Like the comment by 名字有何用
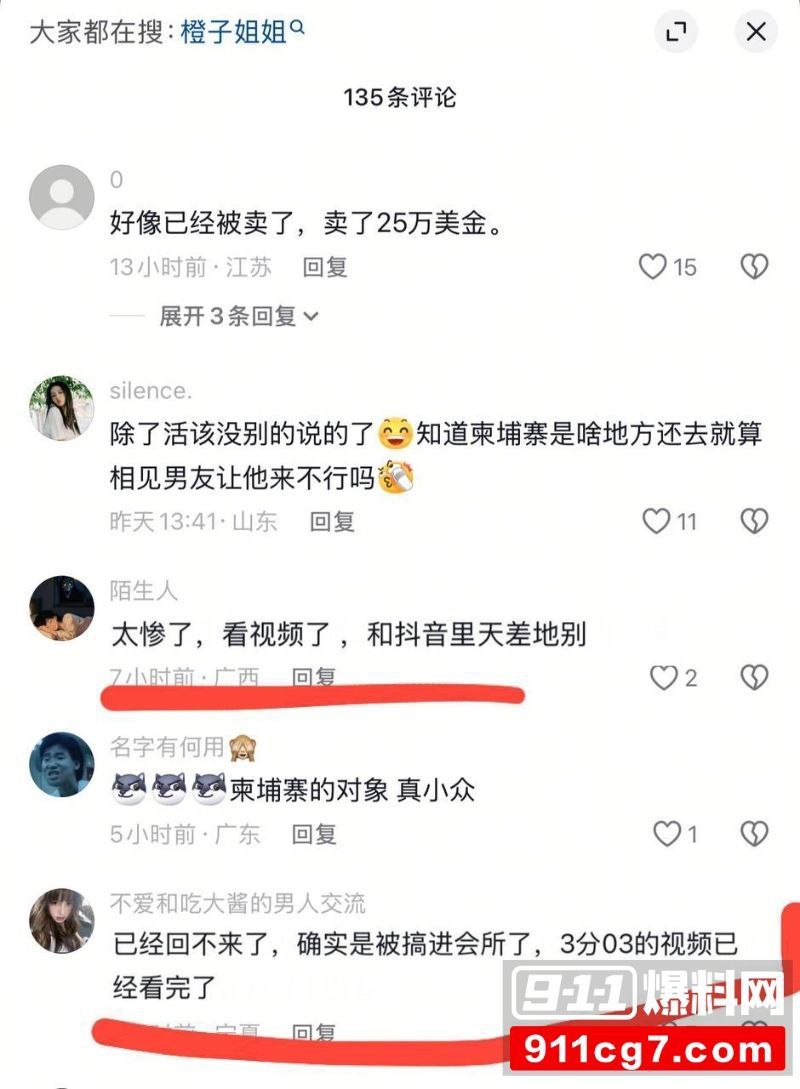Screen dimensions: 800x1089 tap(666, 833)
